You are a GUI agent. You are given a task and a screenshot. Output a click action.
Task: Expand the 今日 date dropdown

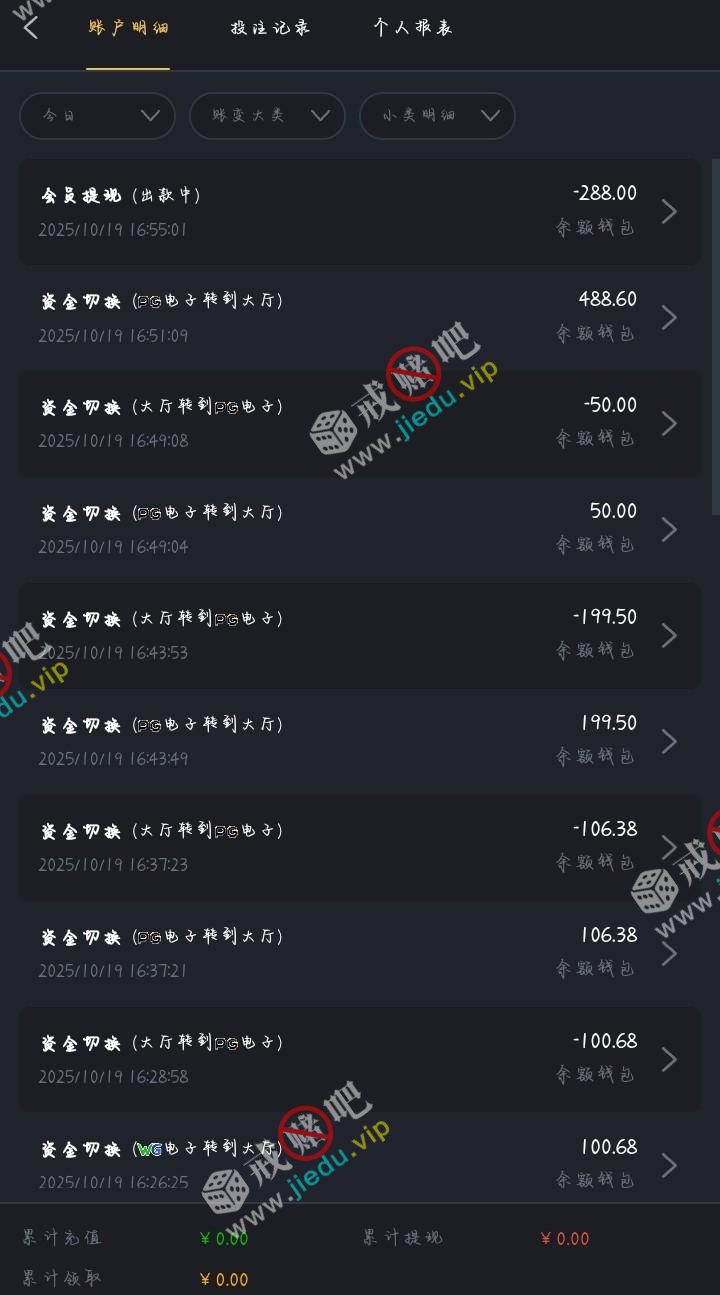97,116
